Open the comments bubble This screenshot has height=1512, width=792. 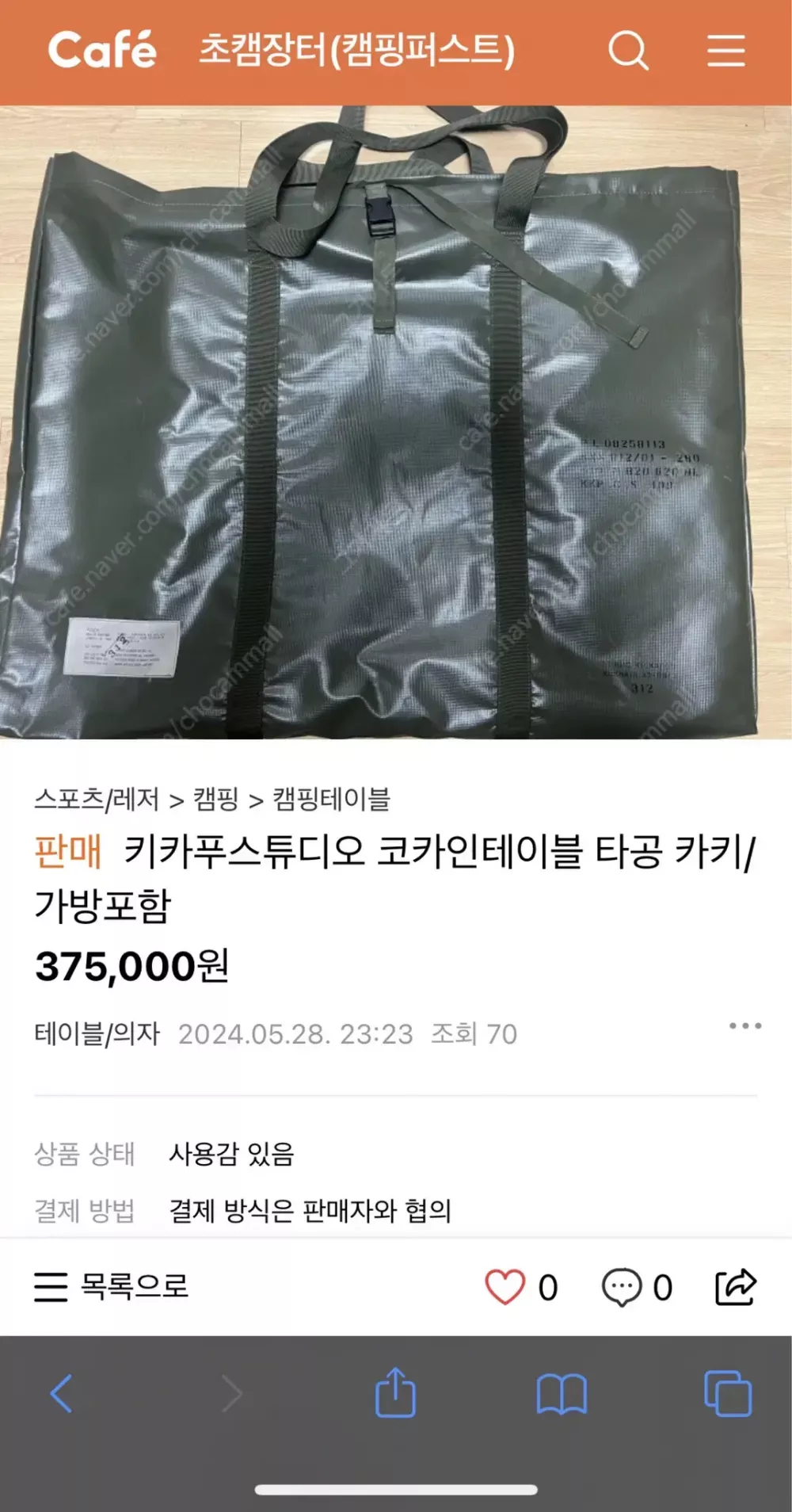pyautogui.click(x=623, y=1287)
